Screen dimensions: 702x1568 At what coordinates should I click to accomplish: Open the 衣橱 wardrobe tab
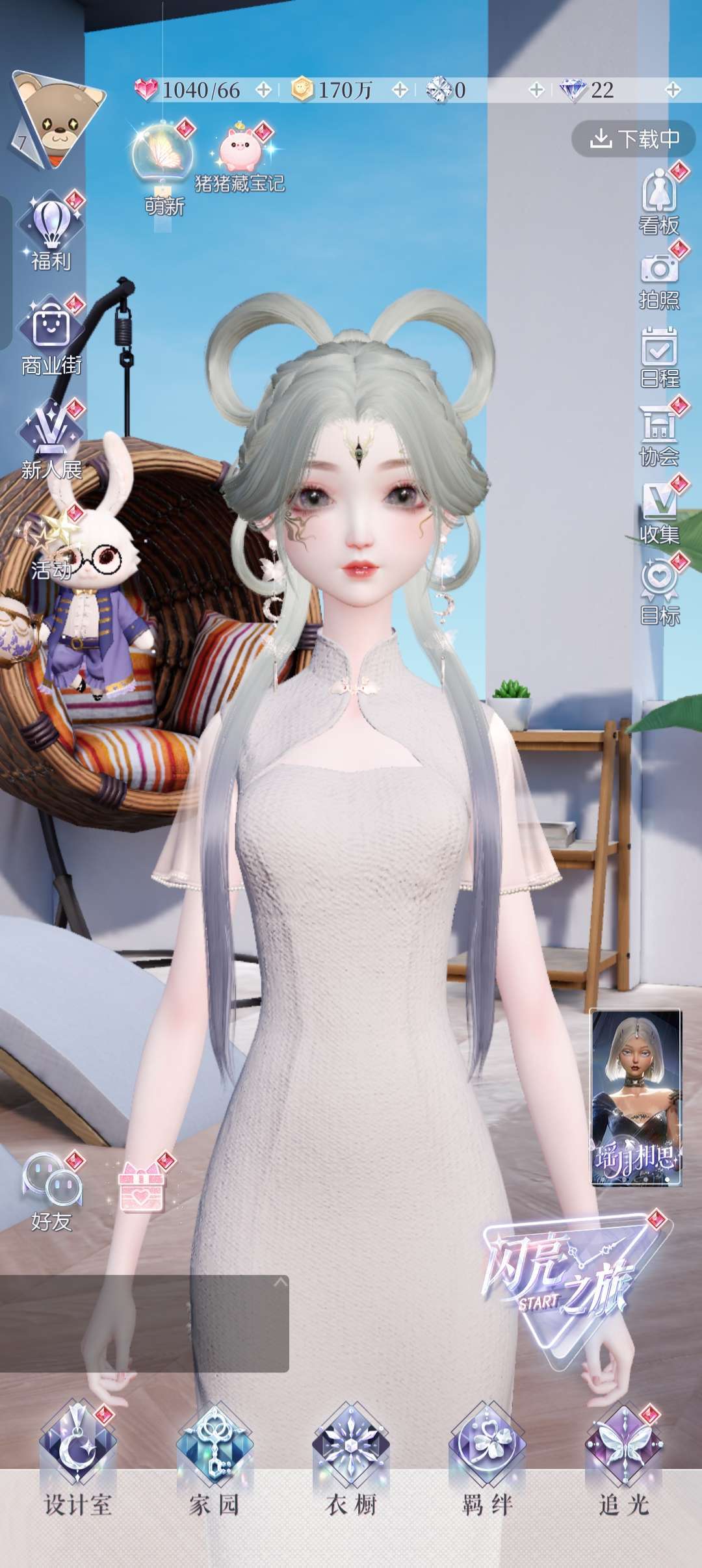(351, 1463)
